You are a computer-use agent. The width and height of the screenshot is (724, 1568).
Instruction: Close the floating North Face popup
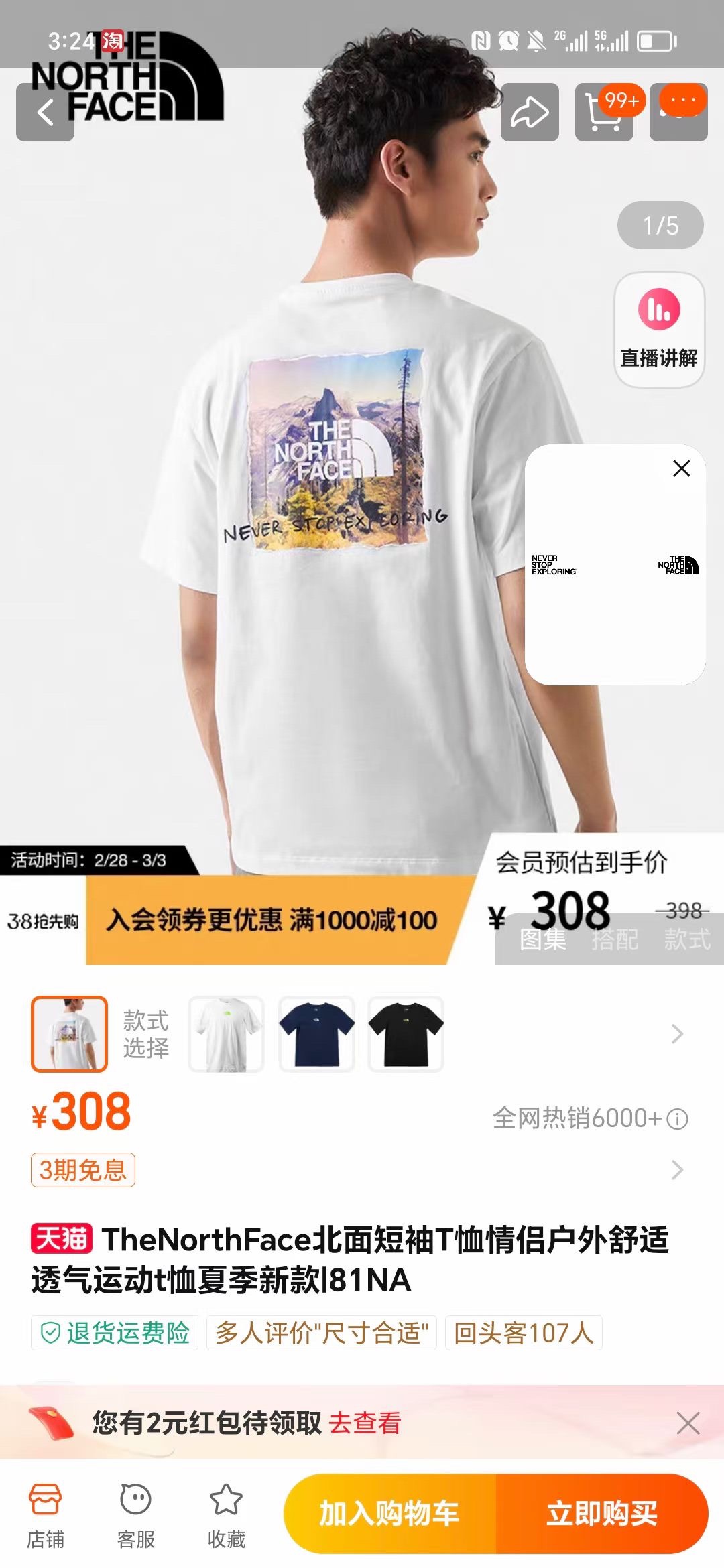pyautogui.click(x=682, y=468)
